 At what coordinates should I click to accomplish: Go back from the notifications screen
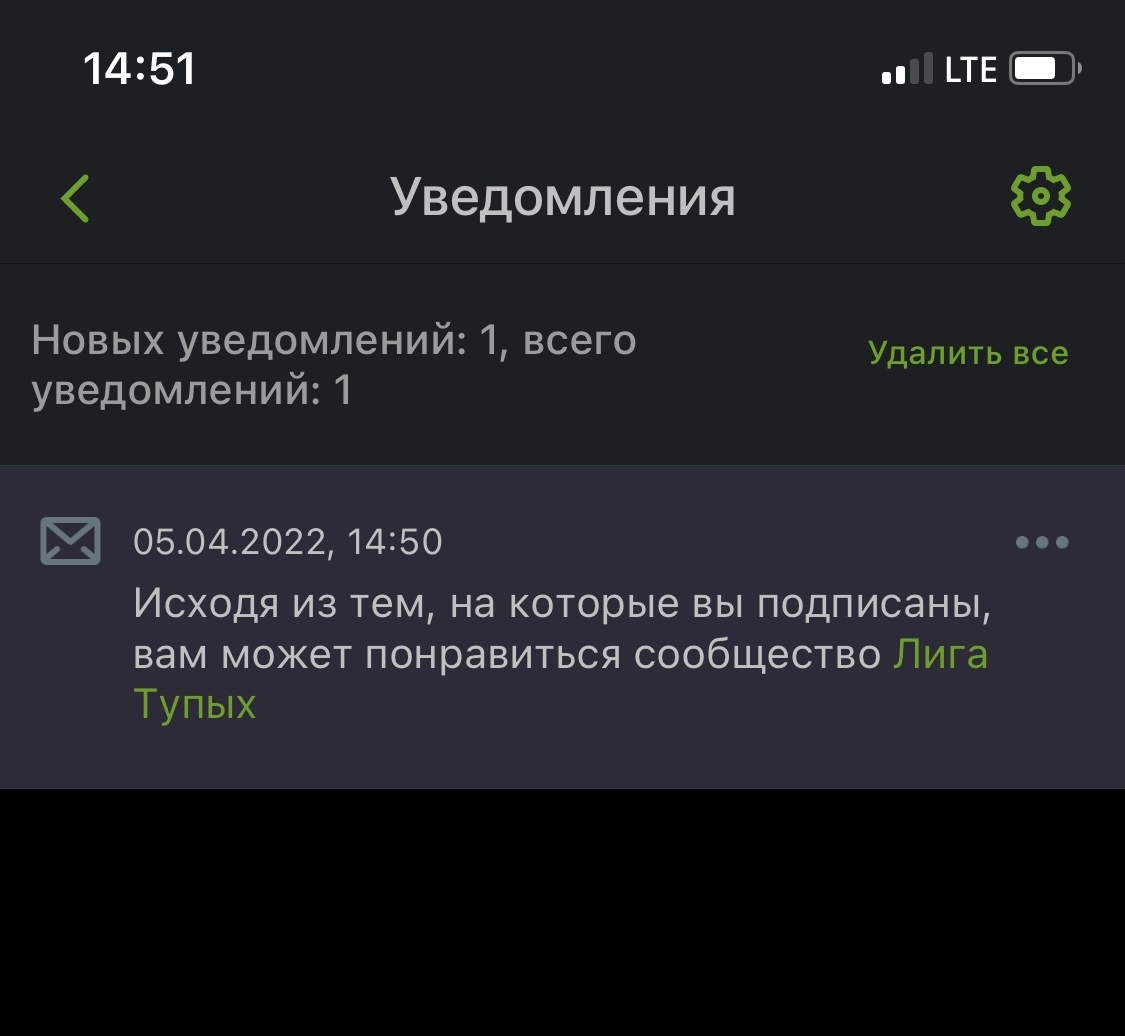pyautogui.click(x=76, y=197)
